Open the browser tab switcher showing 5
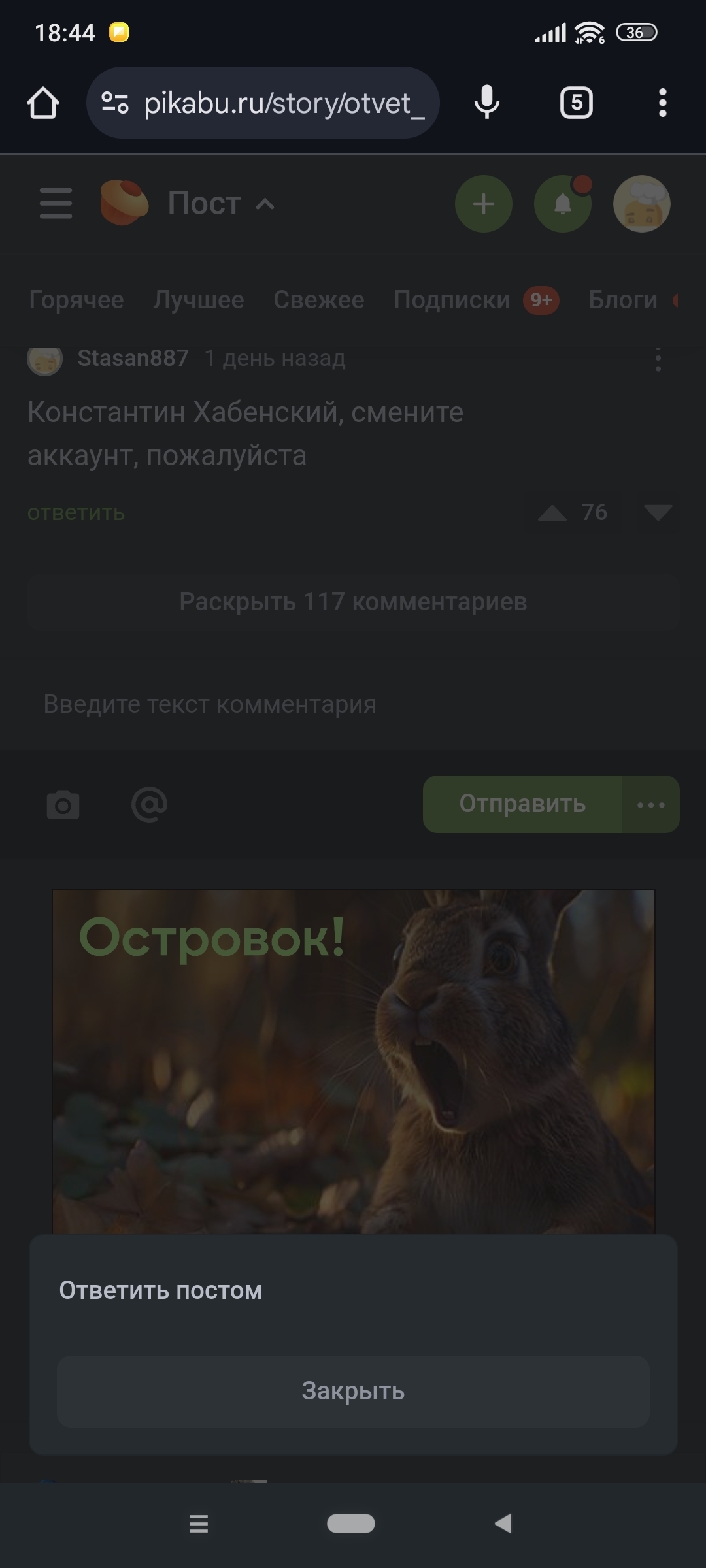Screen dimensions: 706x1568 click(576, 103)
